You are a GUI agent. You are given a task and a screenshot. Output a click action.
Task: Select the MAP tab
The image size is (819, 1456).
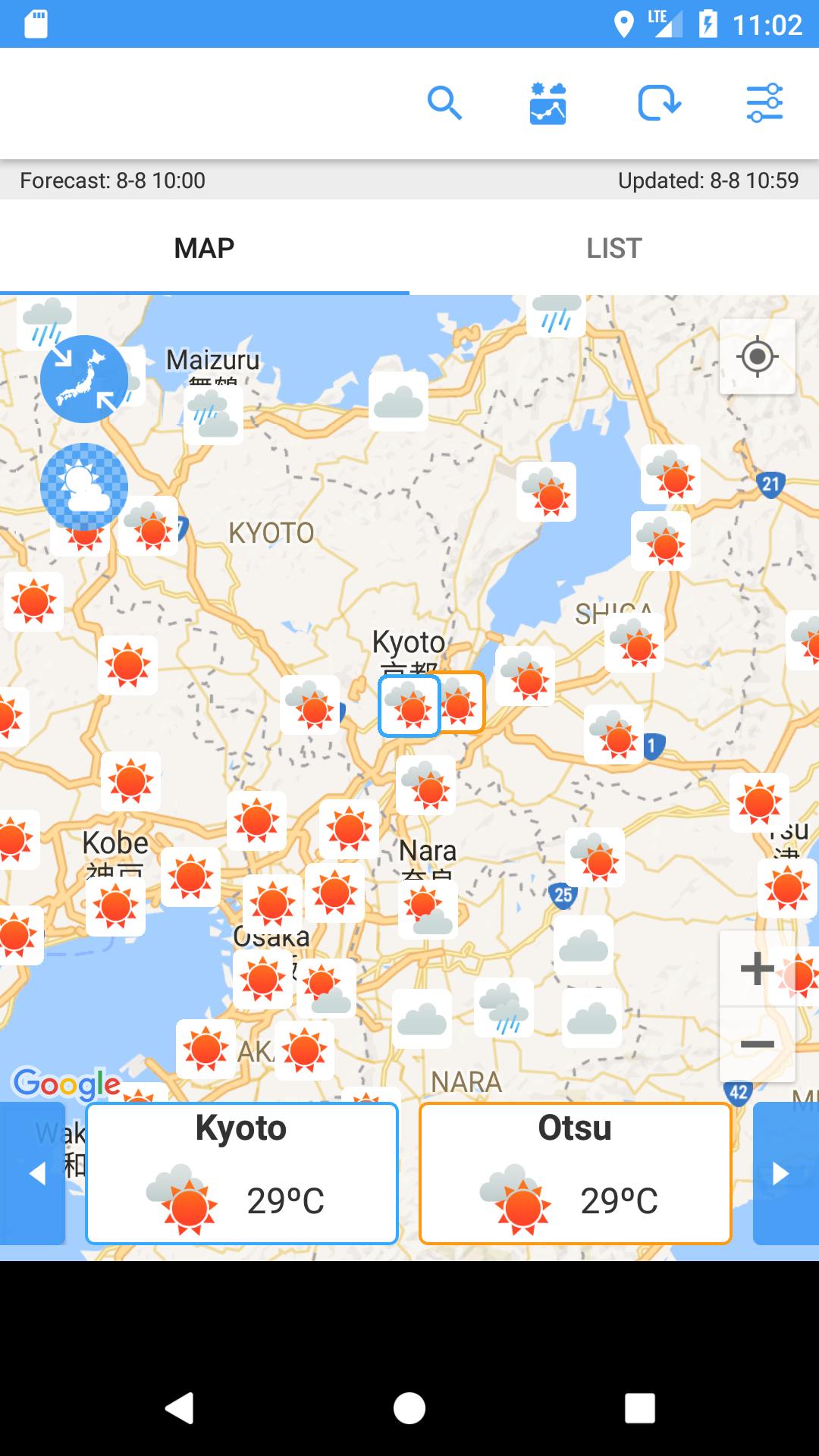(x=204, y=246)
